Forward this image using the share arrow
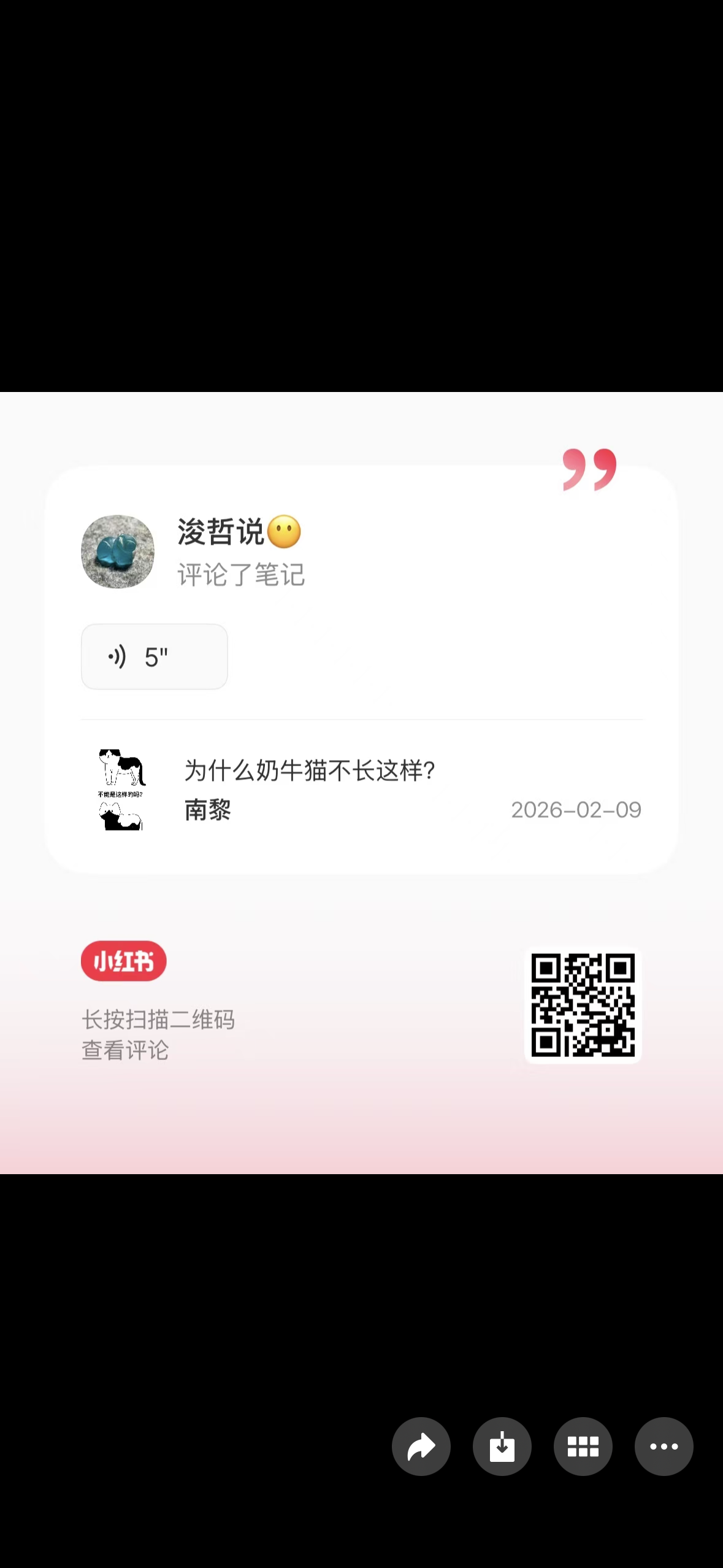This screenshot has height=1568, width=723. click(x=421, y=1446)
